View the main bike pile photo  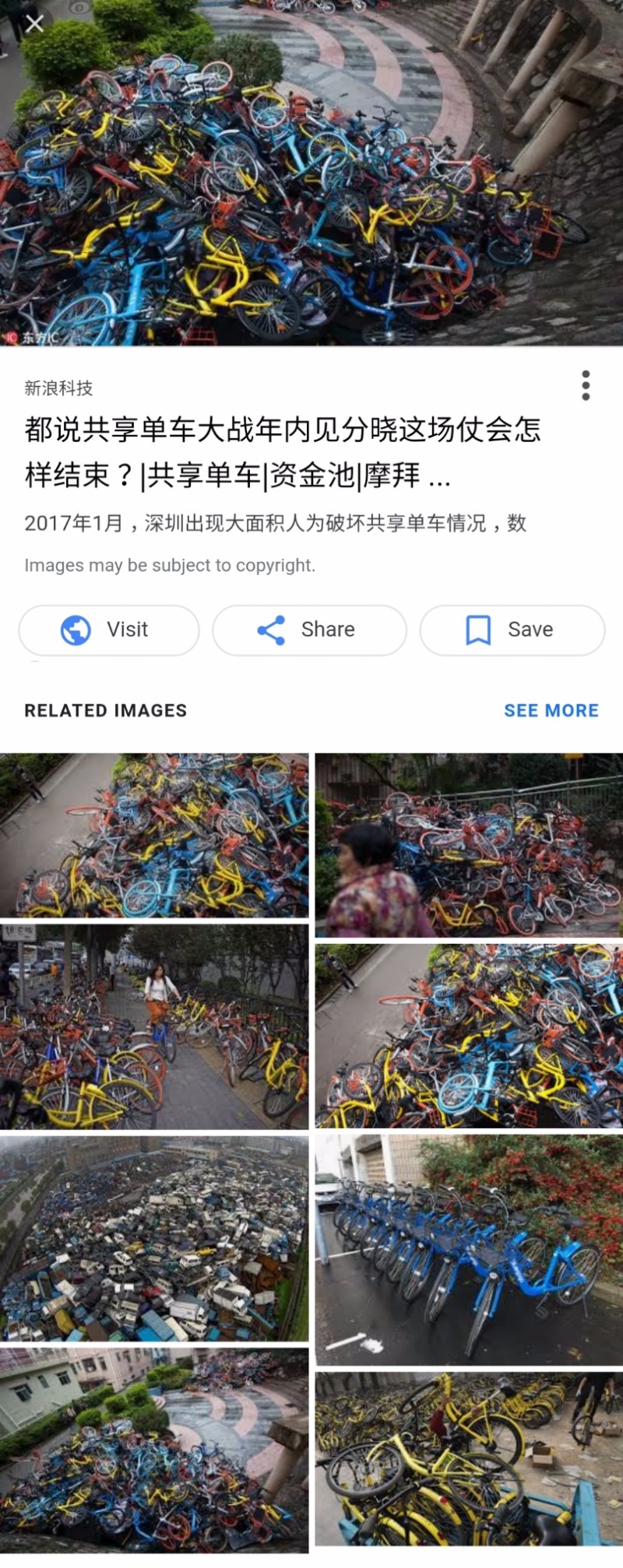(311, 173)
